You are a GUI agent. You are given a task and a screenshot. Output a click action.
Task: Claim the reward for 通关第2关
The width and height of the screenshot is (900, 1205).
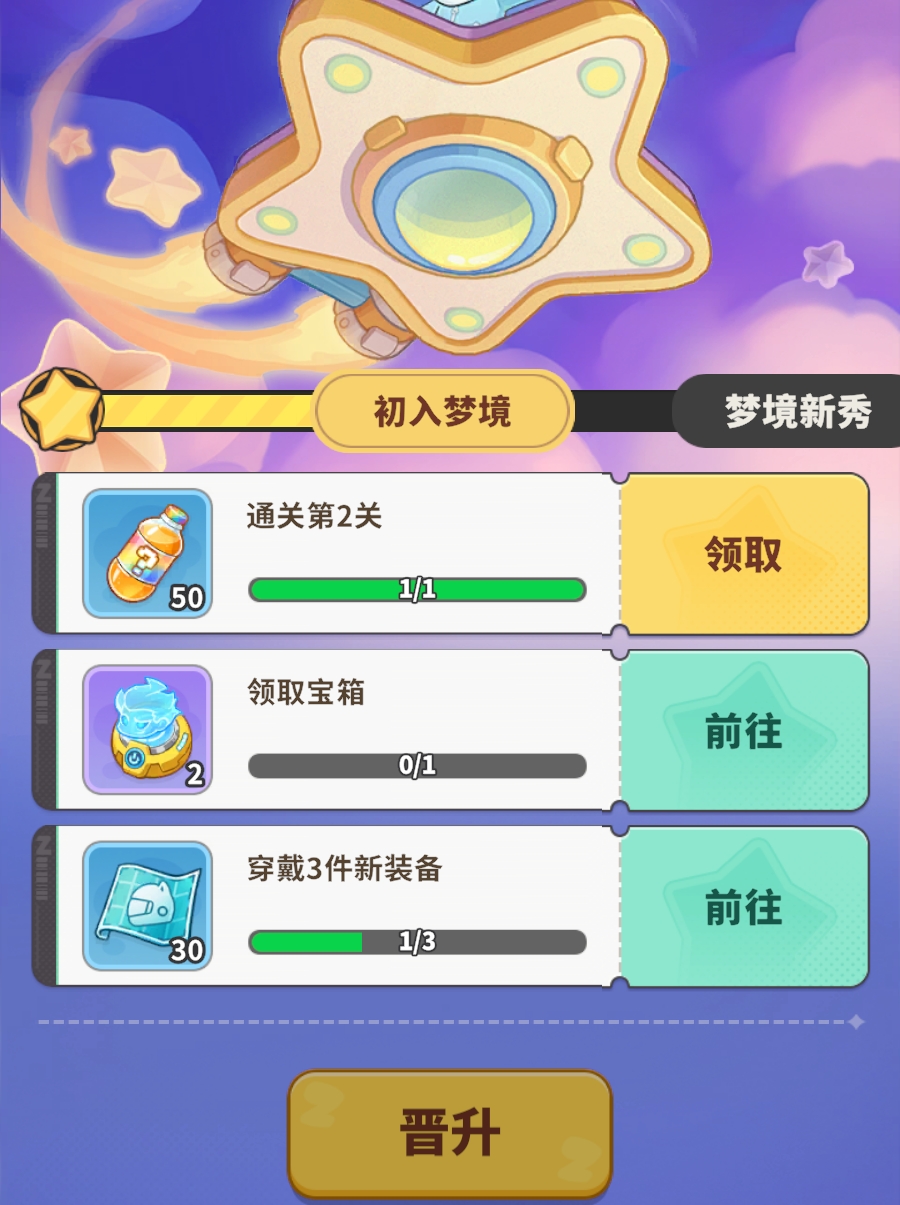[x=743, y=554]
